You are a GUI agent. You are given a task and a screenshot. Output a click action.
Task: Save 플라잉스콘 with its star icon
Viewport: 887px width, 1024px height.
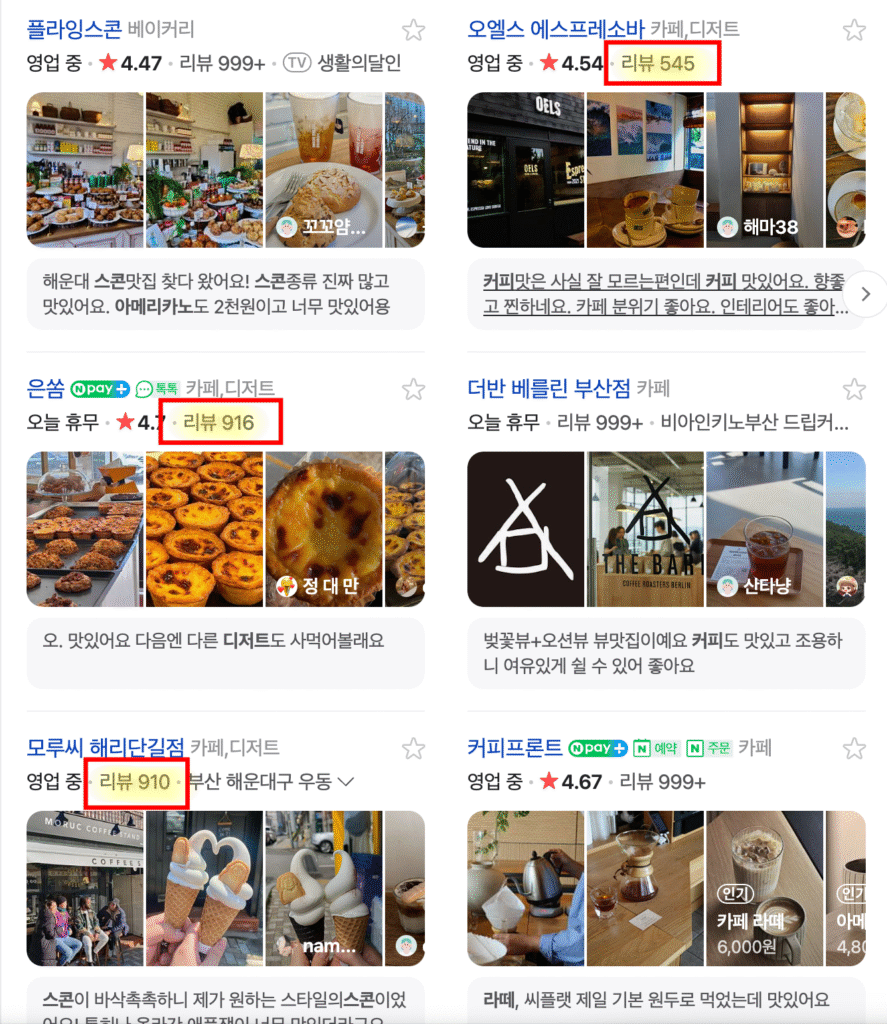pos(412,30)
